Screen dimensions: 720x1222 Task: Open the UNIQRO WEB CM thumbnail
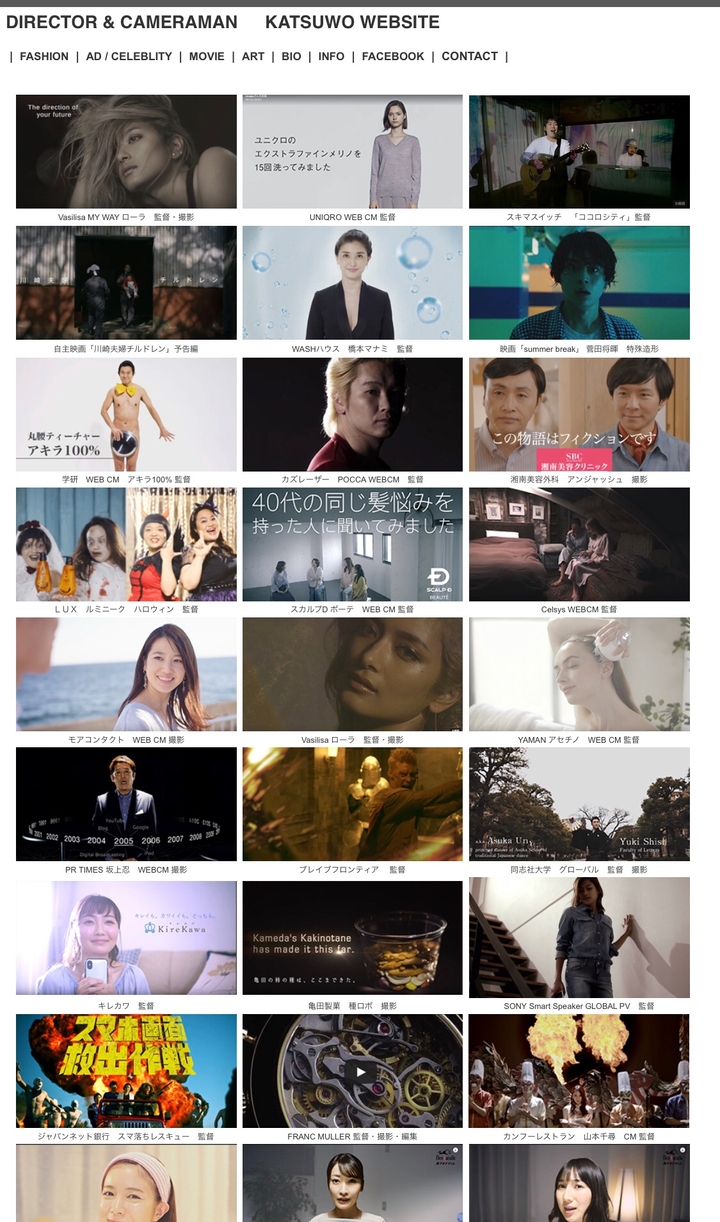(x=352, y=152)
